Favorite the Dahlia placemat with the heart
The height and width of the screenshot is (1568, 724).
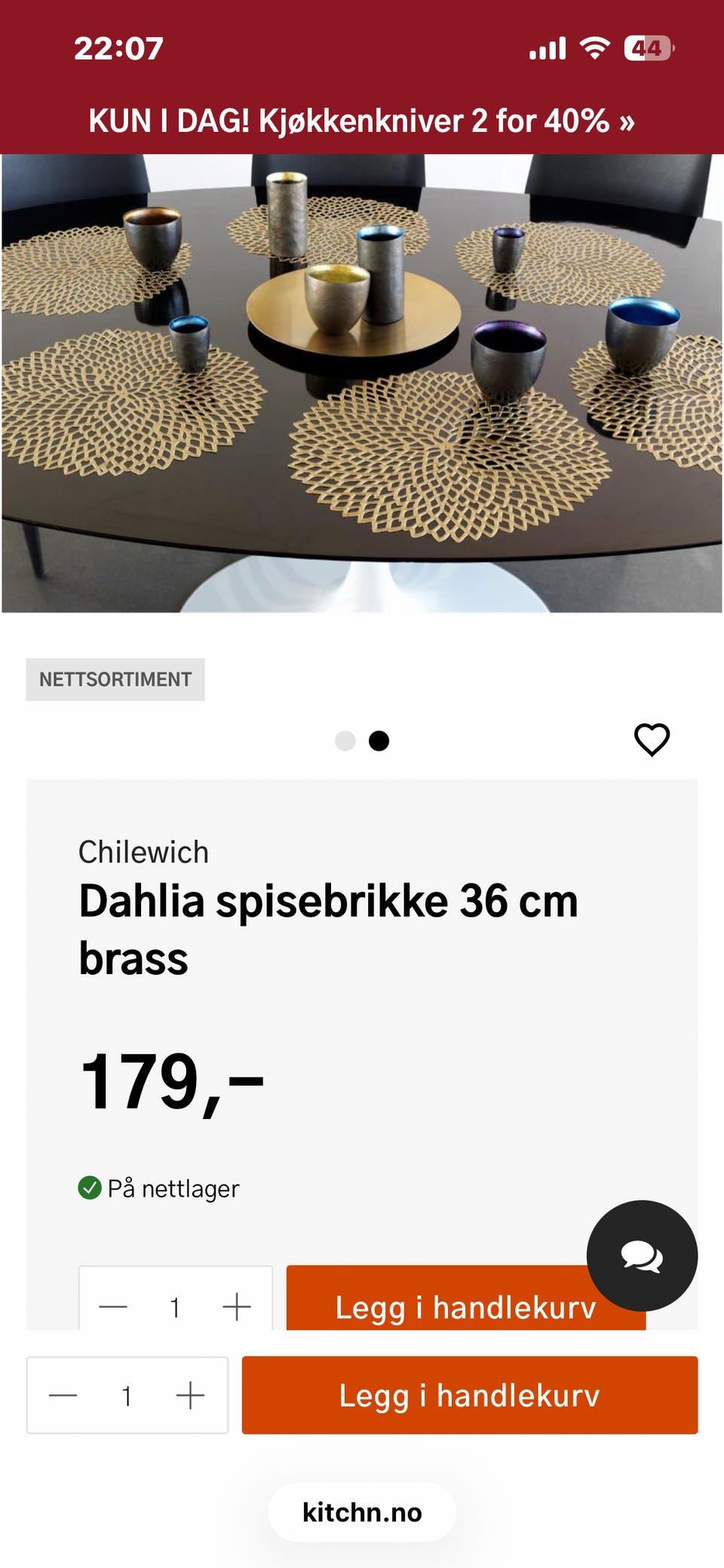(x=653, y=740)
